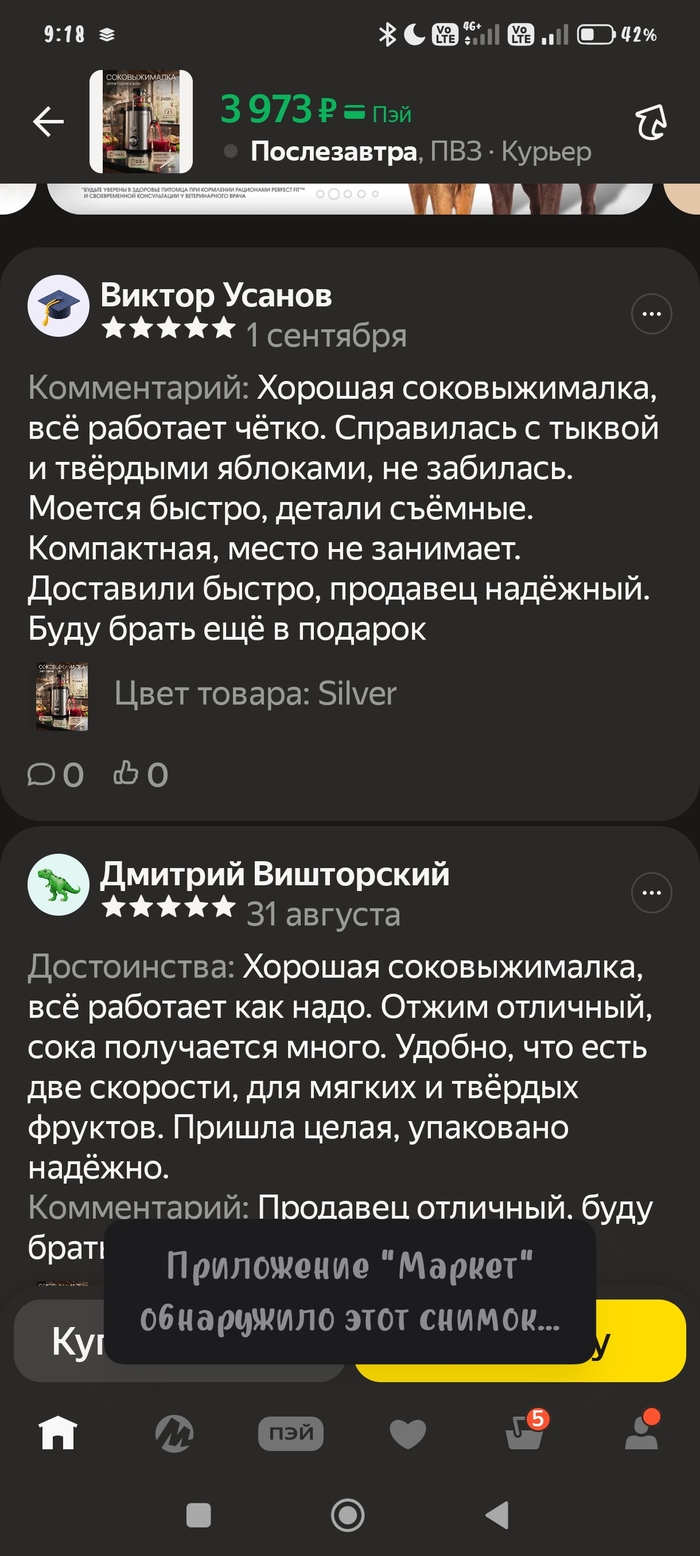Go back with the top arrow

47,122
